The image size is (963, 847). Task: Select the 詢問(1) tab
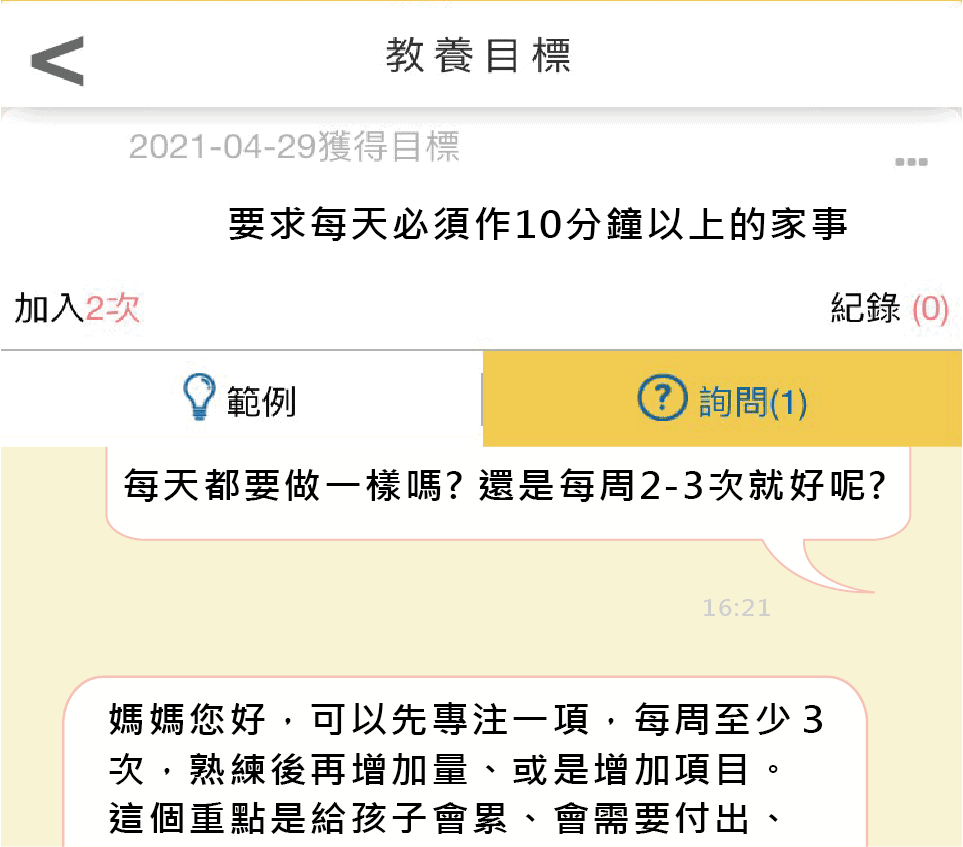point(722,400)
